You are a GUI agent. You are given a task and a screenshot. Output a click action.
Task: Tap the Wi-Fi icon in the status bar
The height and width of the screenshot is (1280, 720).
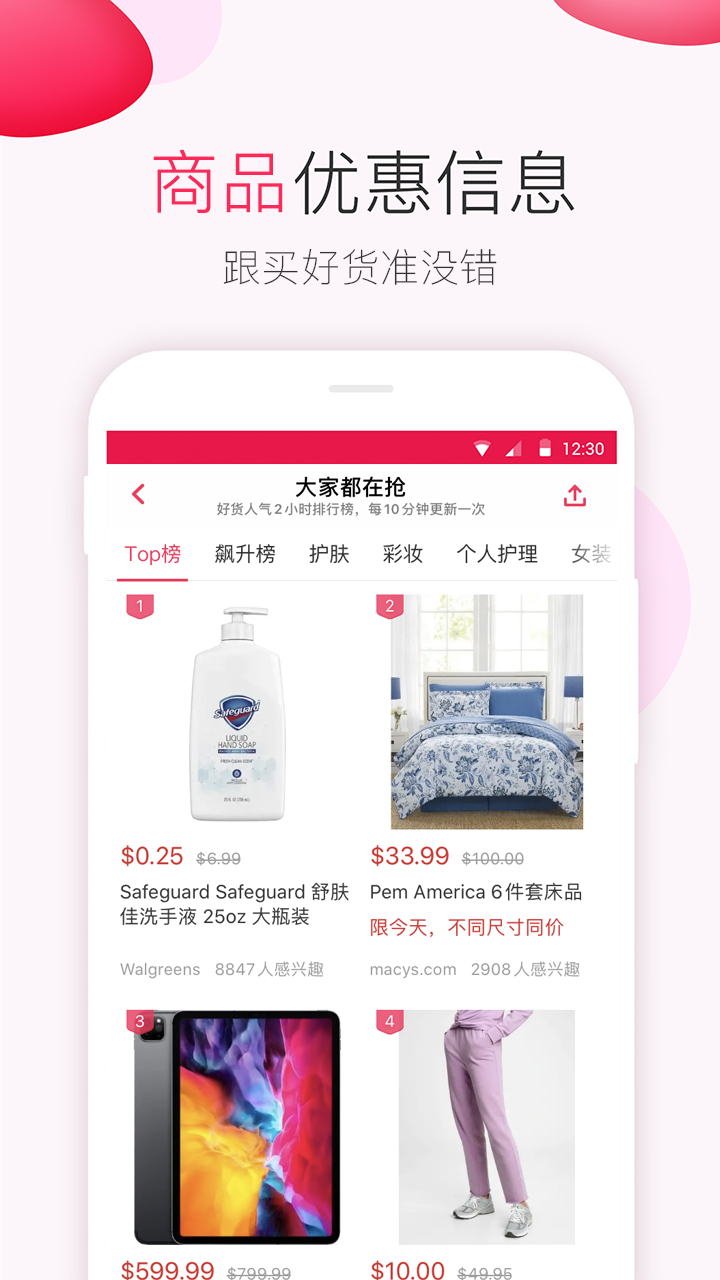pyautogui.click(x=482, y=448)
